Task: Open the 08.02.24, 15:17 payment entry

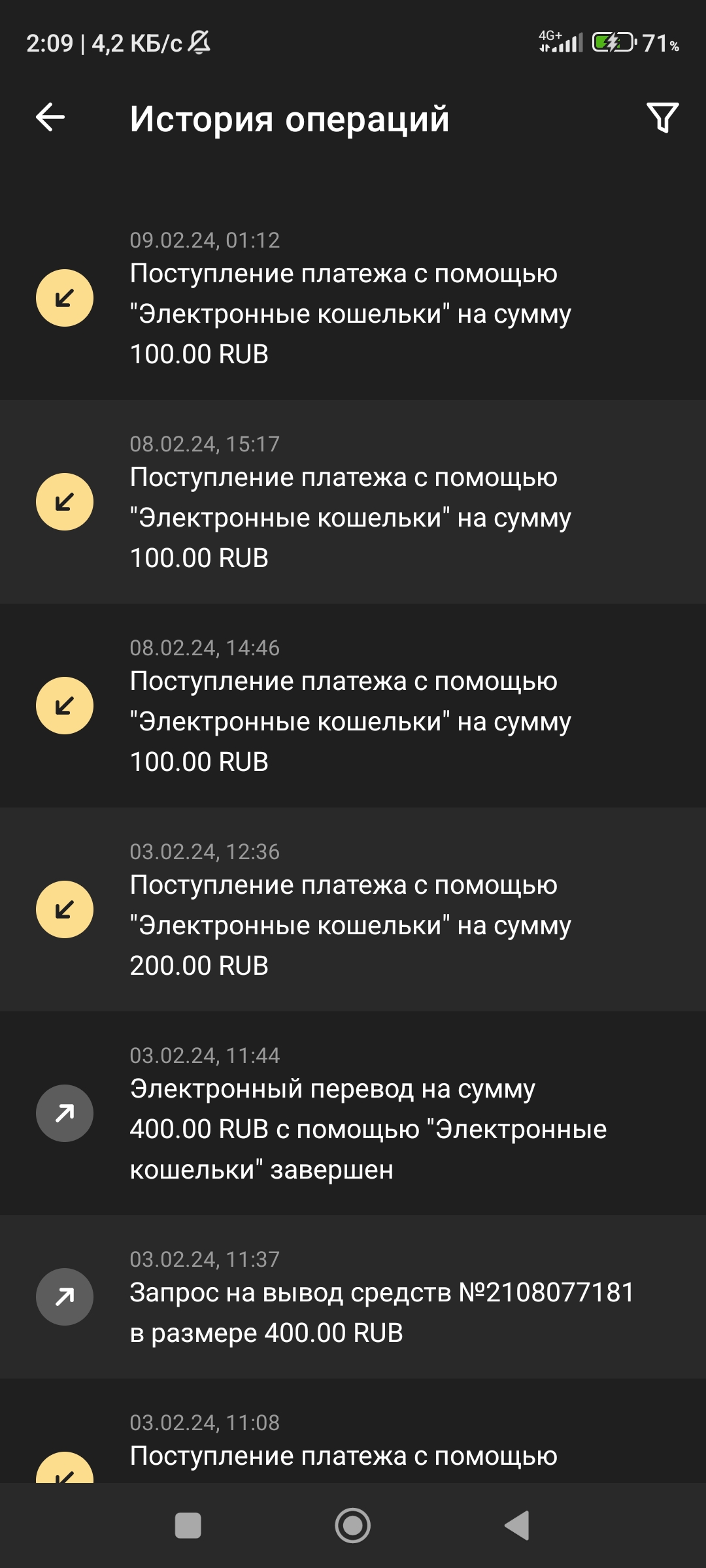Action: pyautogui.click(x=353, y=502)
